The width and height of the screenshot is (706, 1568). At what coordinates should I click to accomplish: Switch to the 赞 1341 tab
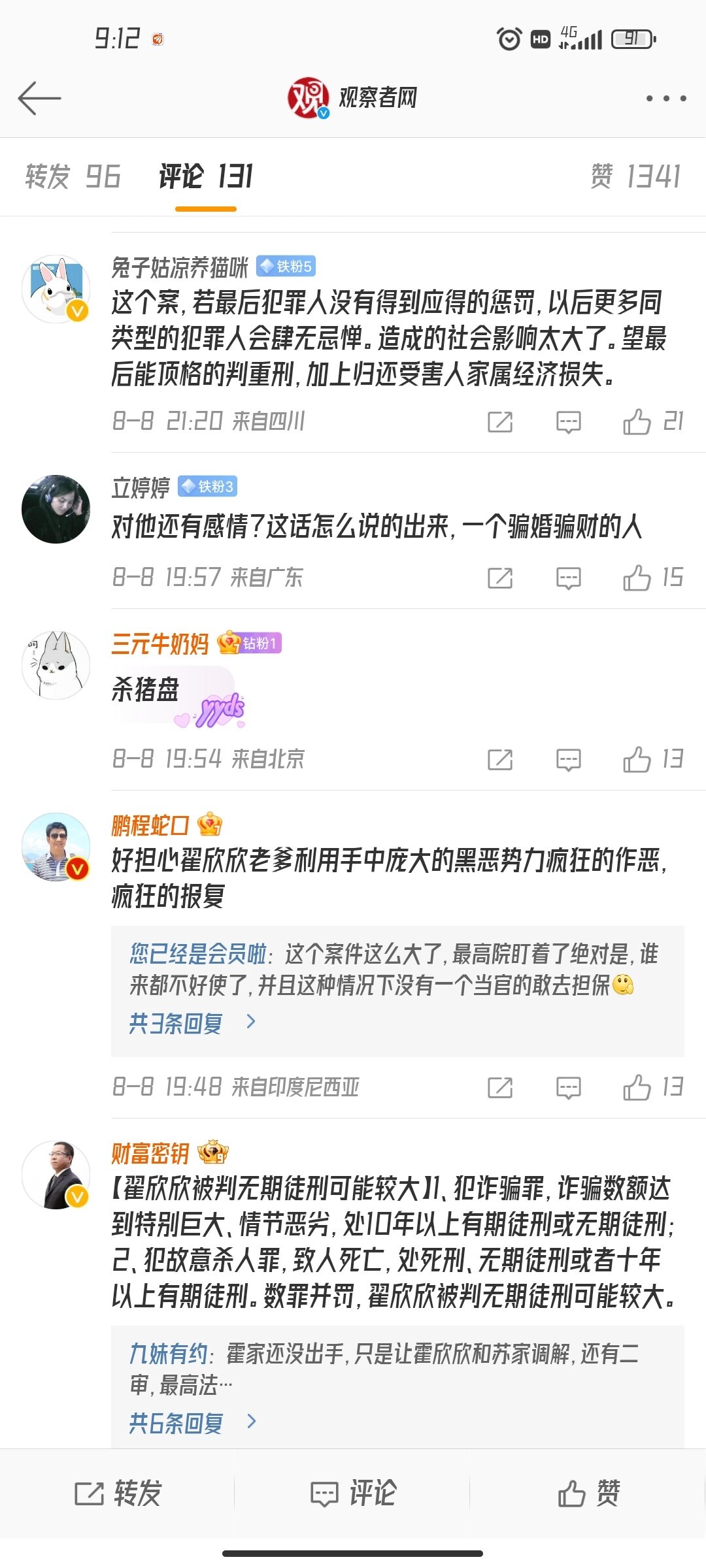(x=635, y=176)
